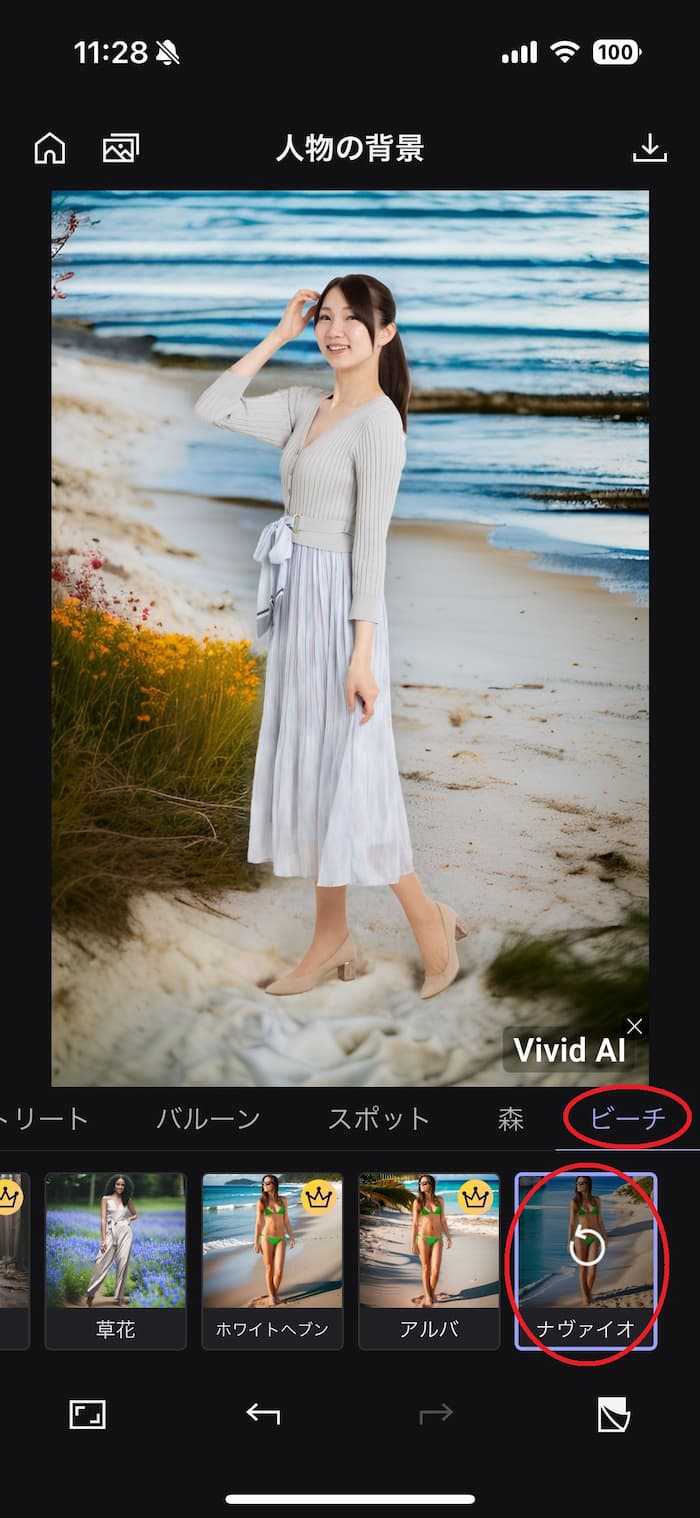The width and height of the screenshot is (700, 1518).
Task: Apply the アルバ background
Action: point(429,1260)
